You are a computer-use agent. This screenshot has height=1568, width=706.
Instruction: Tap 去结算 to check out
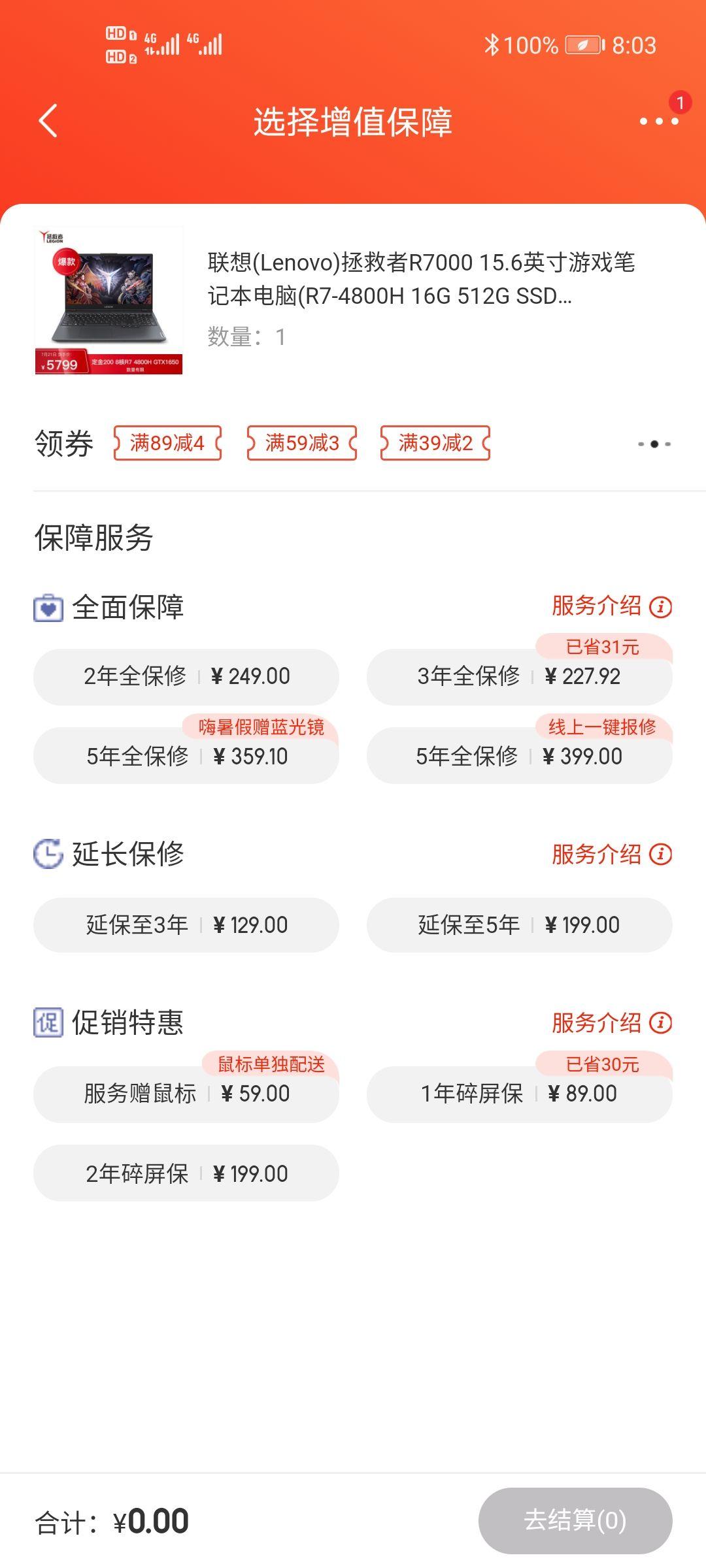[x=575, y=1520]
